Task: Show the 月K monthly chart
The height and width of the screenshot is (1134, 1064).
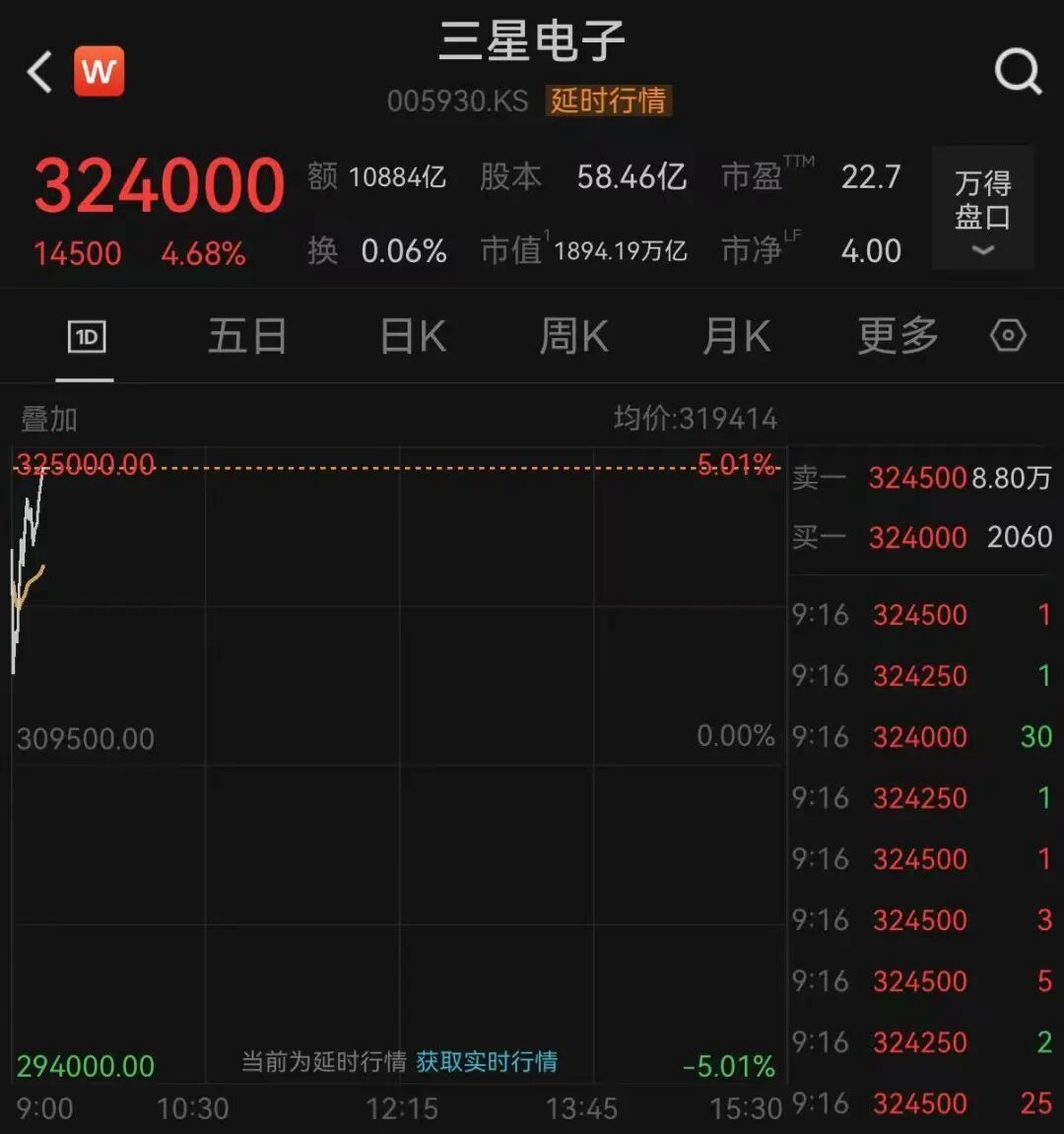Action: (x=736, y=336)
